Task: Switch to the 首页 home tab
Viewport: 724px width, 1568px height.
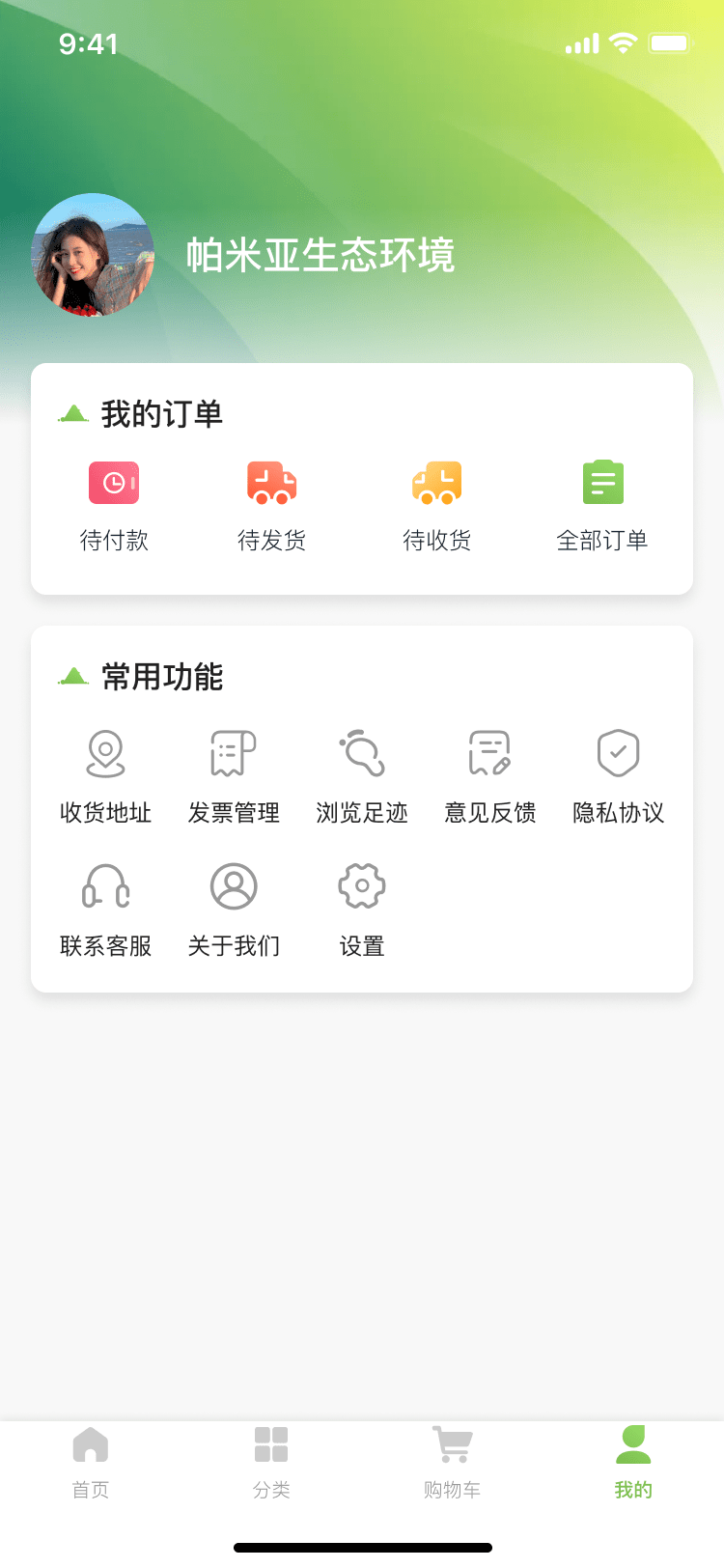Action: click(x=91, y=1462)
